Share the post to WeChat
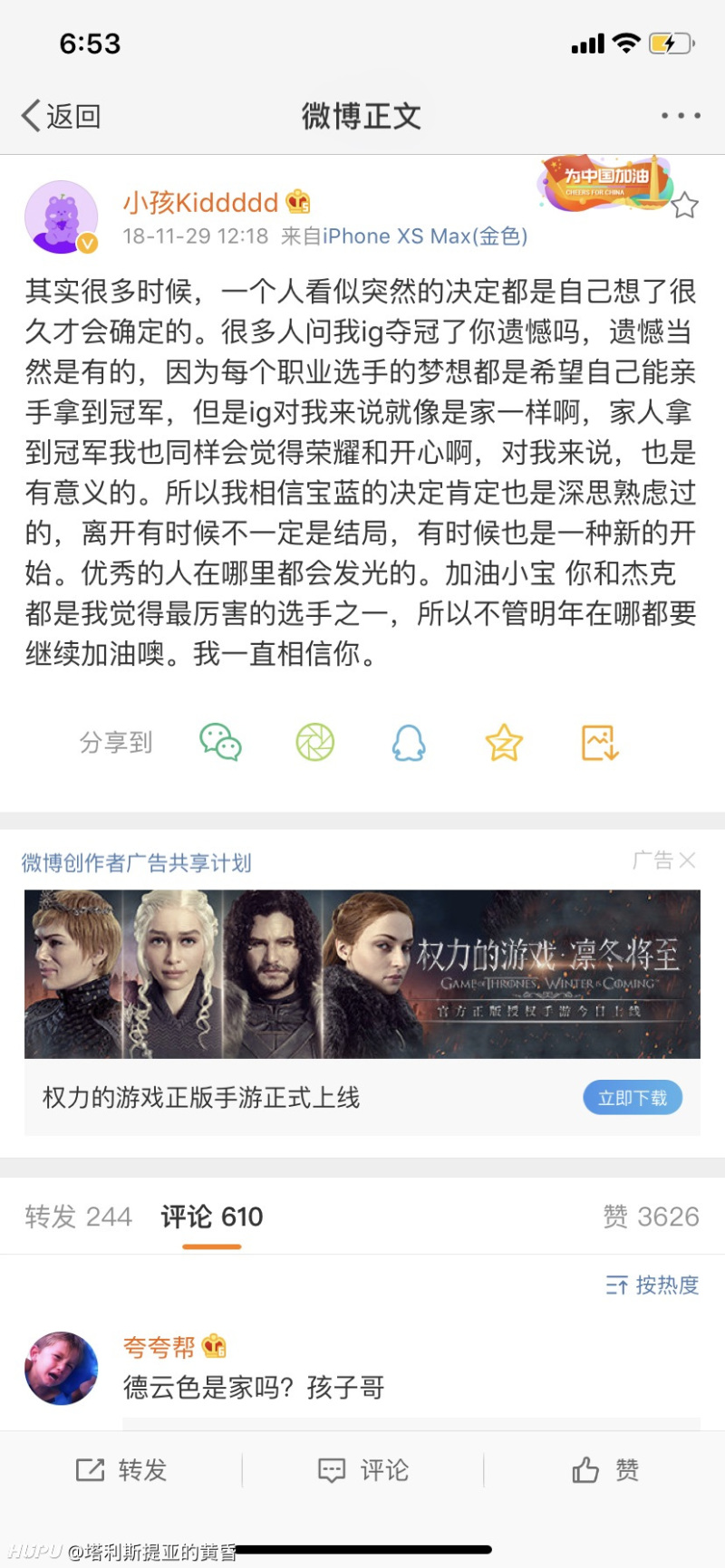Screen dimensions: 725x1568 pos(220,743)
